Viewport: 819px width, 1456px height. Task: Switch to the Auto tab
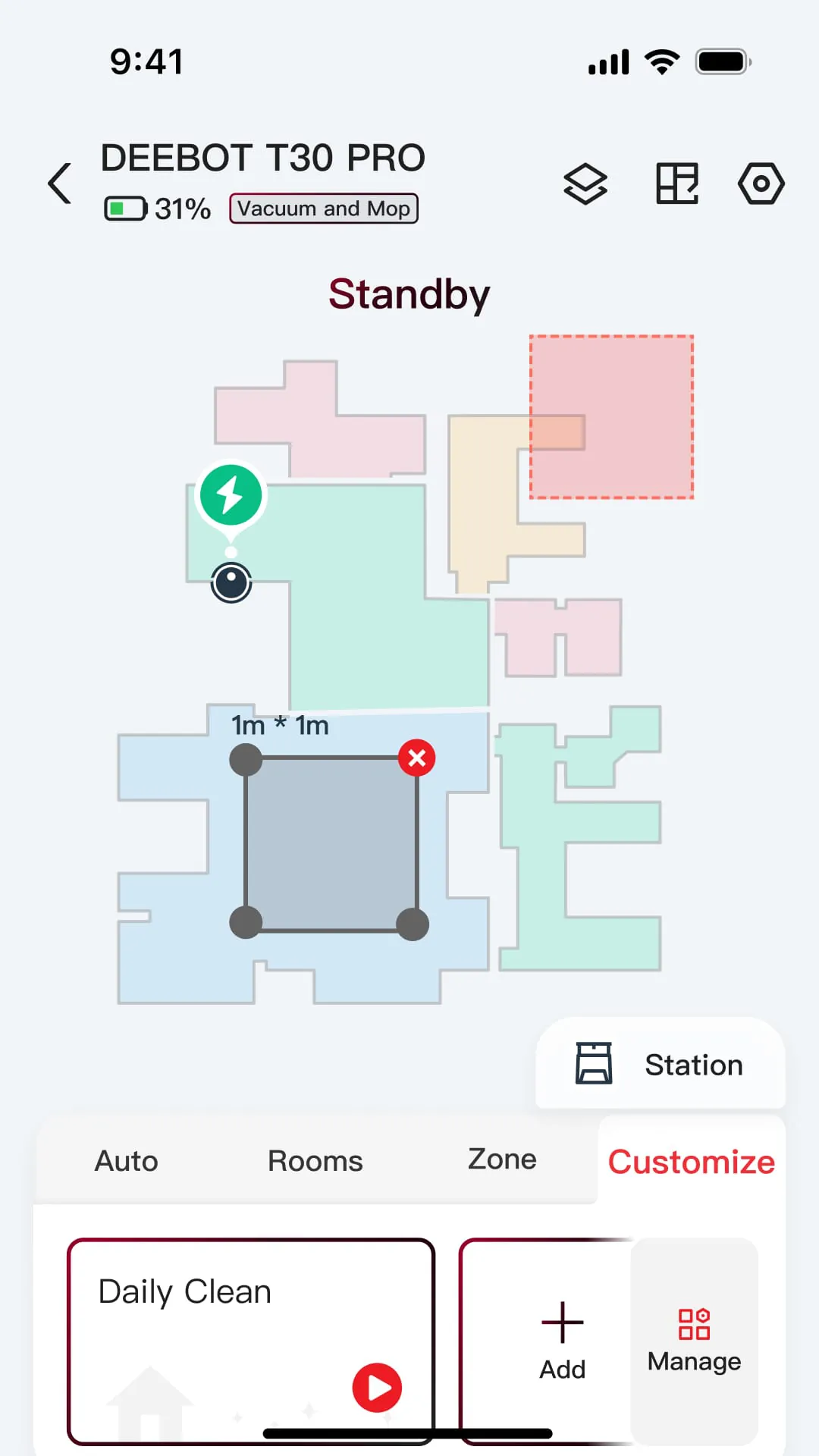coord(126,1161)
